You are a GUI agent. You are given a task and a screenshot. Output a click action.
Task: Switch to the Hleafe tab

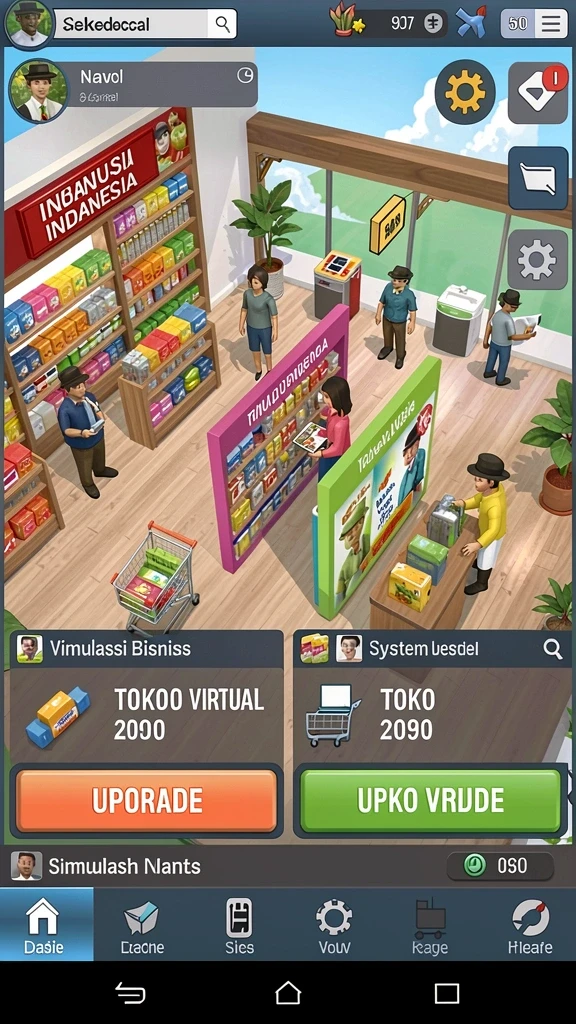(x=530, y=924)
